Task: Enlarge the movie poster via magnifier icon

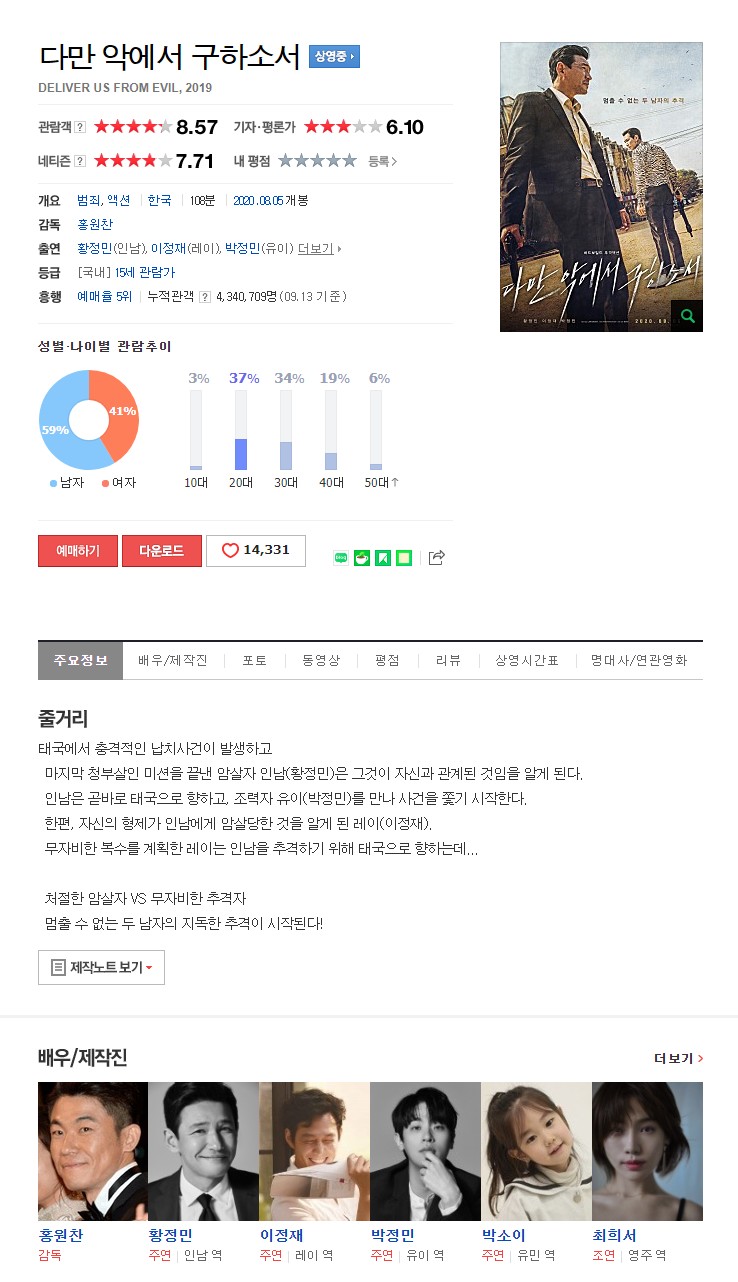Action: point(686,316)
